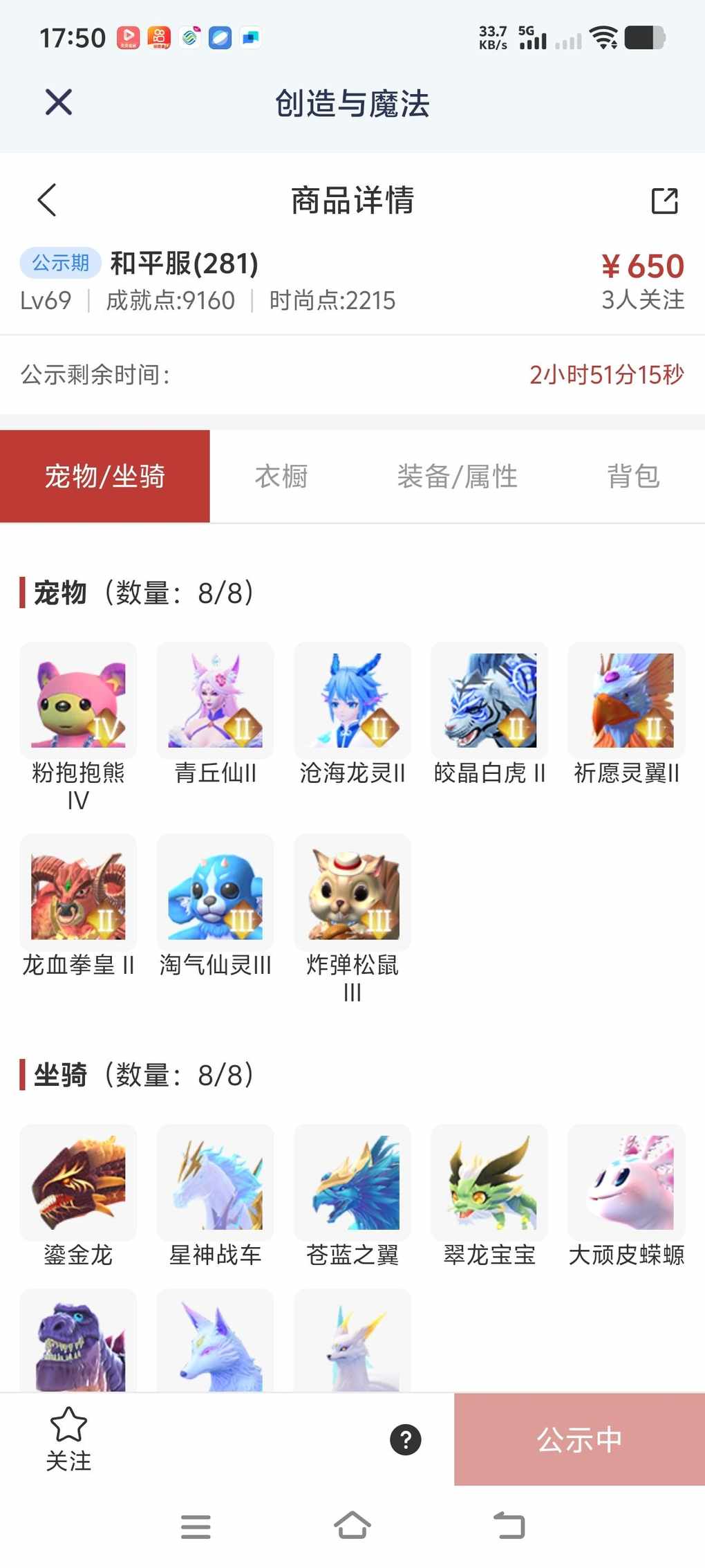Switch to the 装备/属性 tab

point(457,477)
